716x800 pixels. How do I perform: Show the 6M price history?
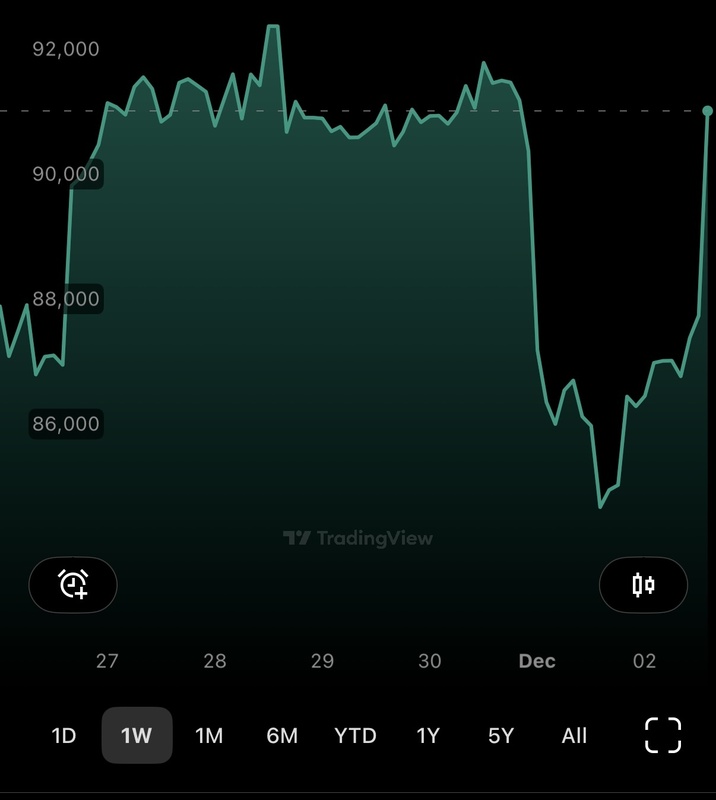tap(282, 736)
